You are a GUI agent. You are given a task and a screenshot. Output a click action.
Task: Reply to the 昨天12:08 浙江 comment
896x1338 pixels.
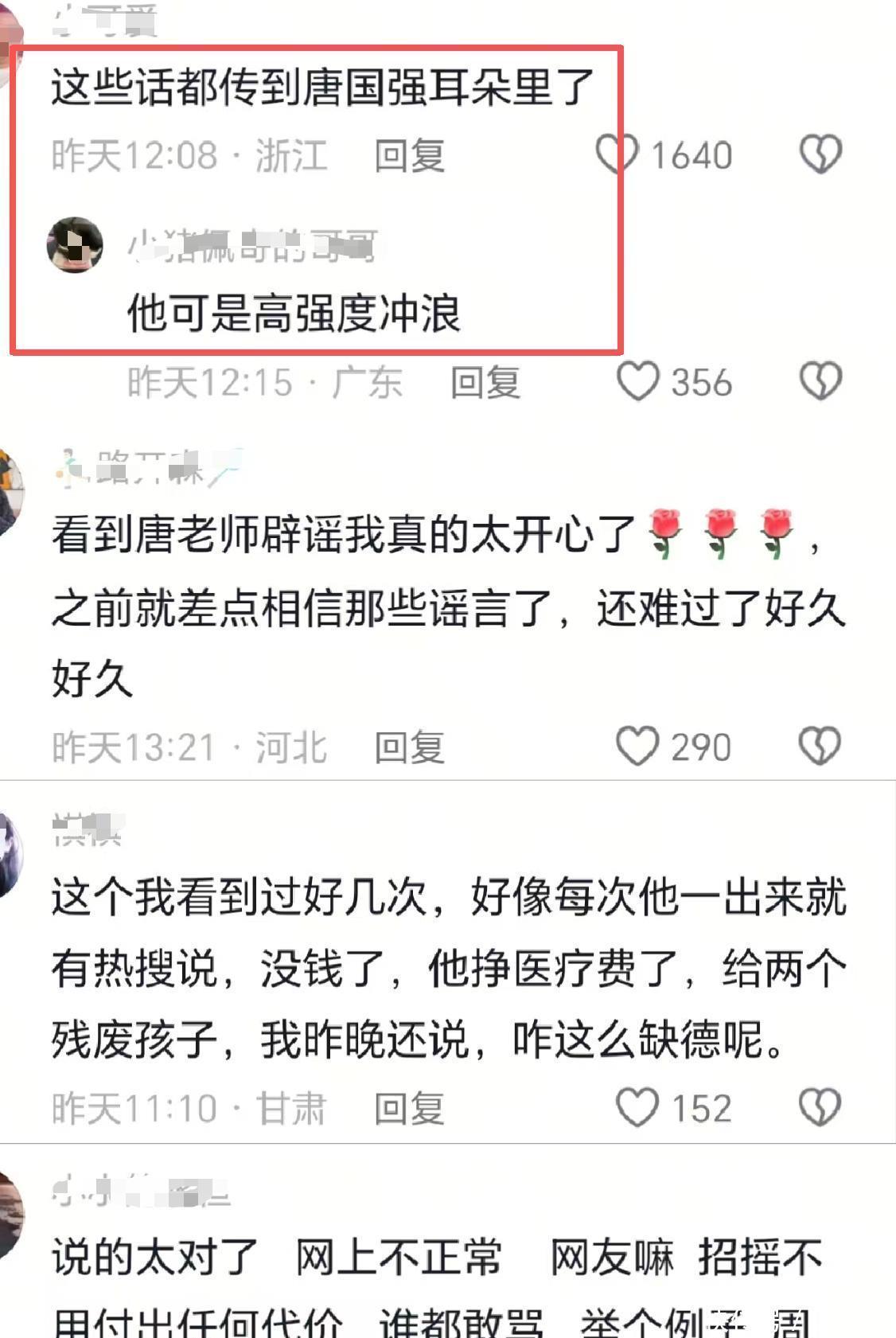tap(409, 156)
